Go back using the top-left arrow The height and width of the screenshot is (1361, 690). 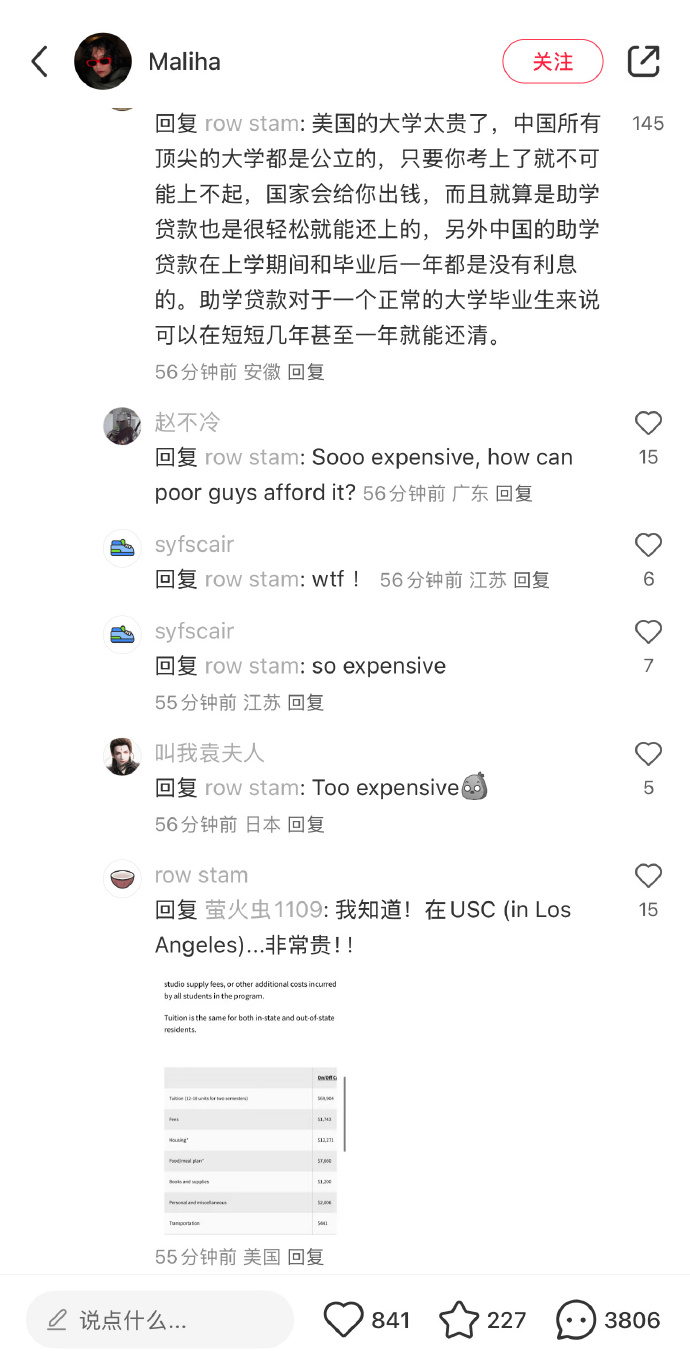point(40,62)
